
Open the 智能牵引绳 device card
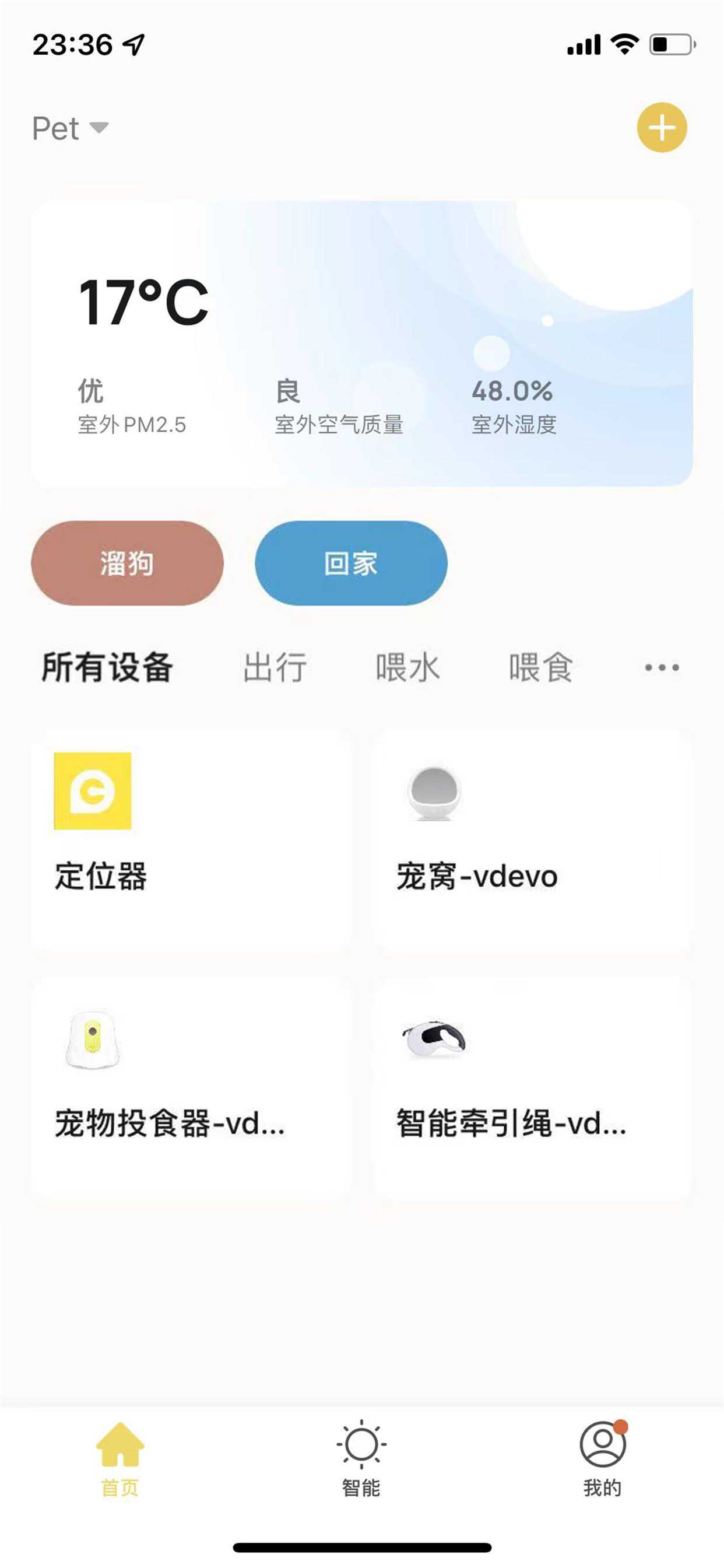pos(532,1087)
